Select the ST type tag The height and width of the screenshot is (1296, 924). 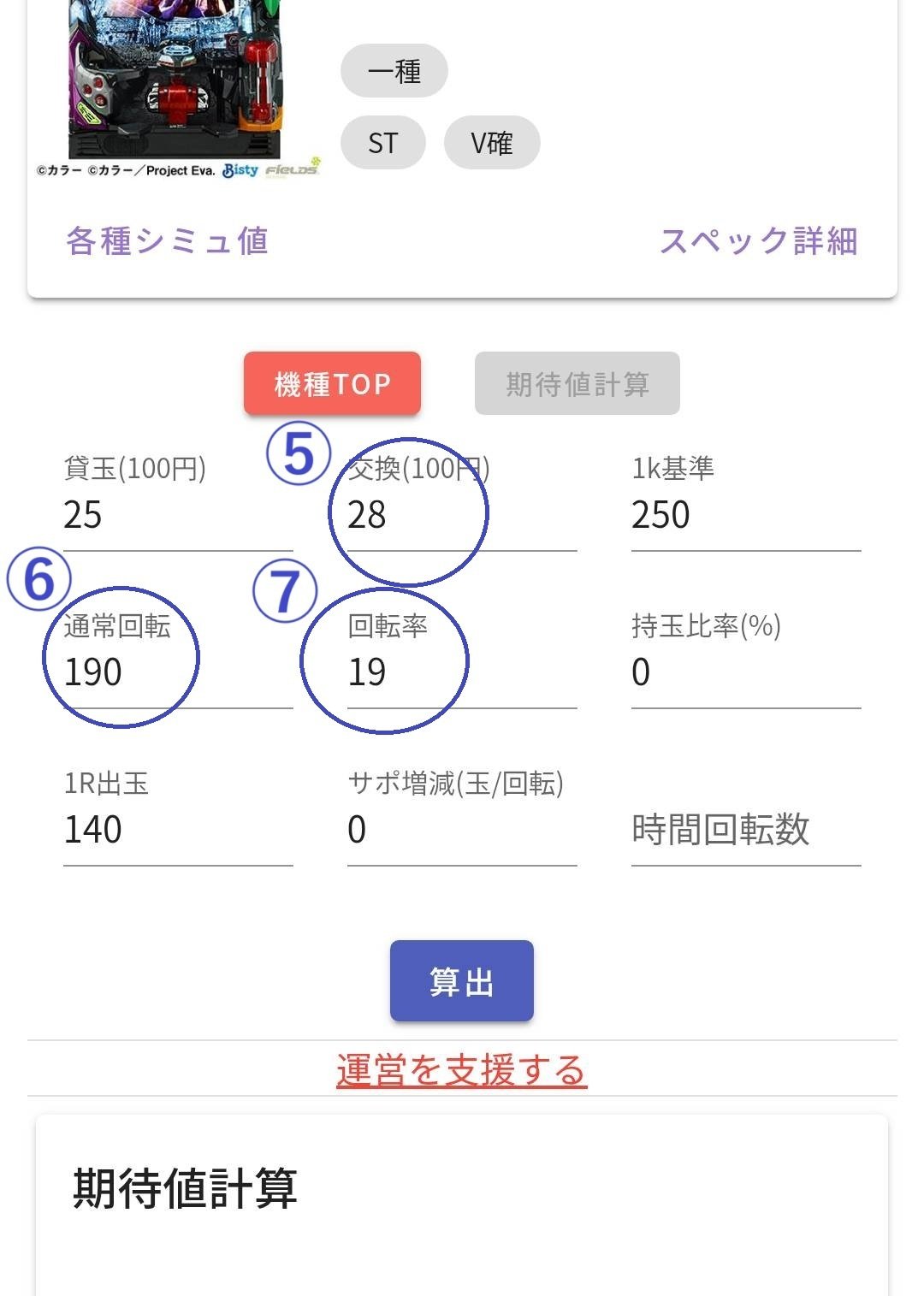(x=382, y=144)
